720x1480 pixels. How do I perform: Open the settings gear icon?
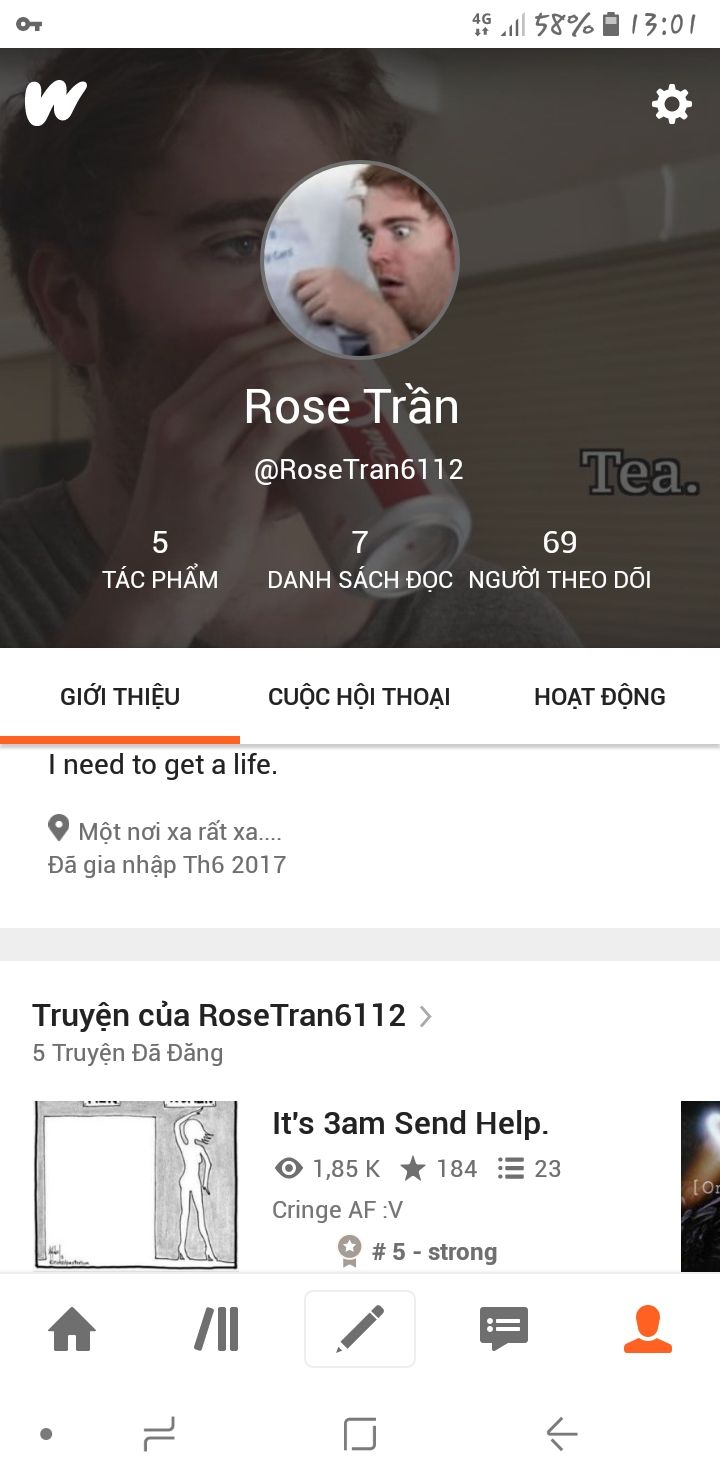click(671, 104)
